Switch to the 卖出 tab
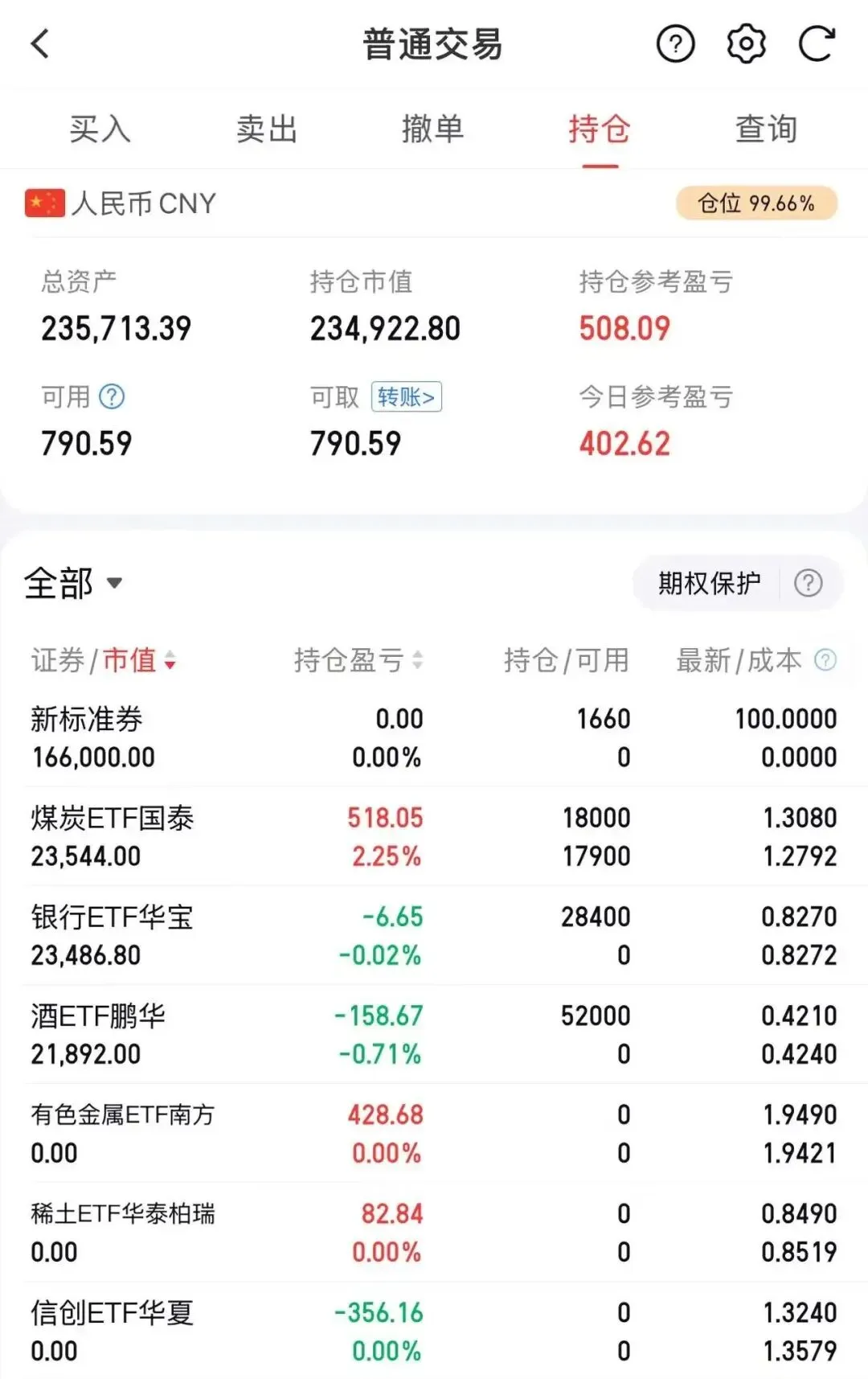 267,129
